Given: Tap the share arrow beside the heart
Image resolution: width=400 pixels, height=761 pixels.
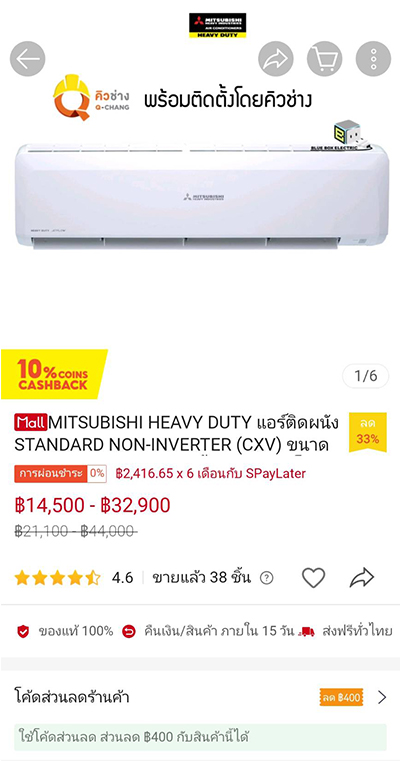Looking at the screenshot, I should coord(362,578).
